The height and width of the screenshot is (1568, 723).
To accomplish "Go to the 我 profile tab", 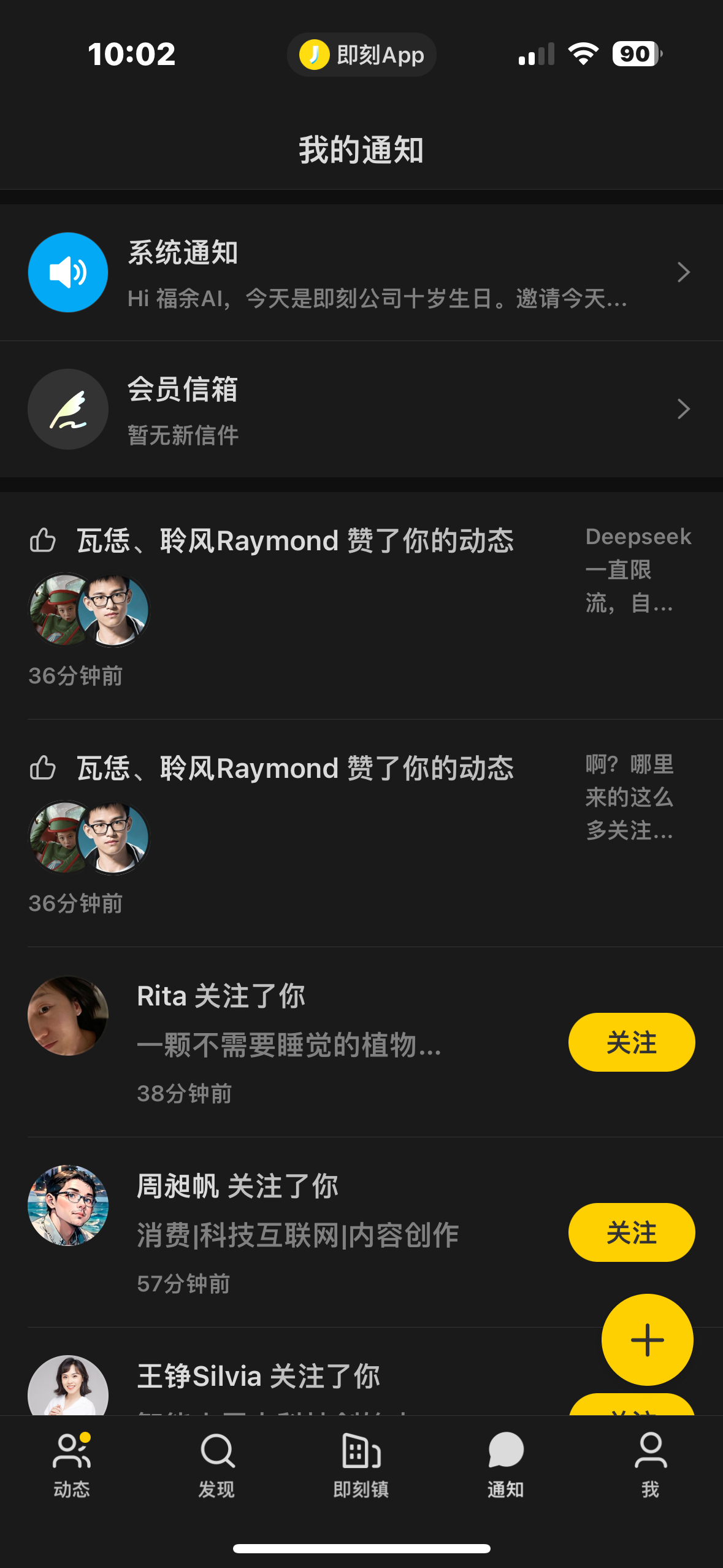I will coord(650,1464).
